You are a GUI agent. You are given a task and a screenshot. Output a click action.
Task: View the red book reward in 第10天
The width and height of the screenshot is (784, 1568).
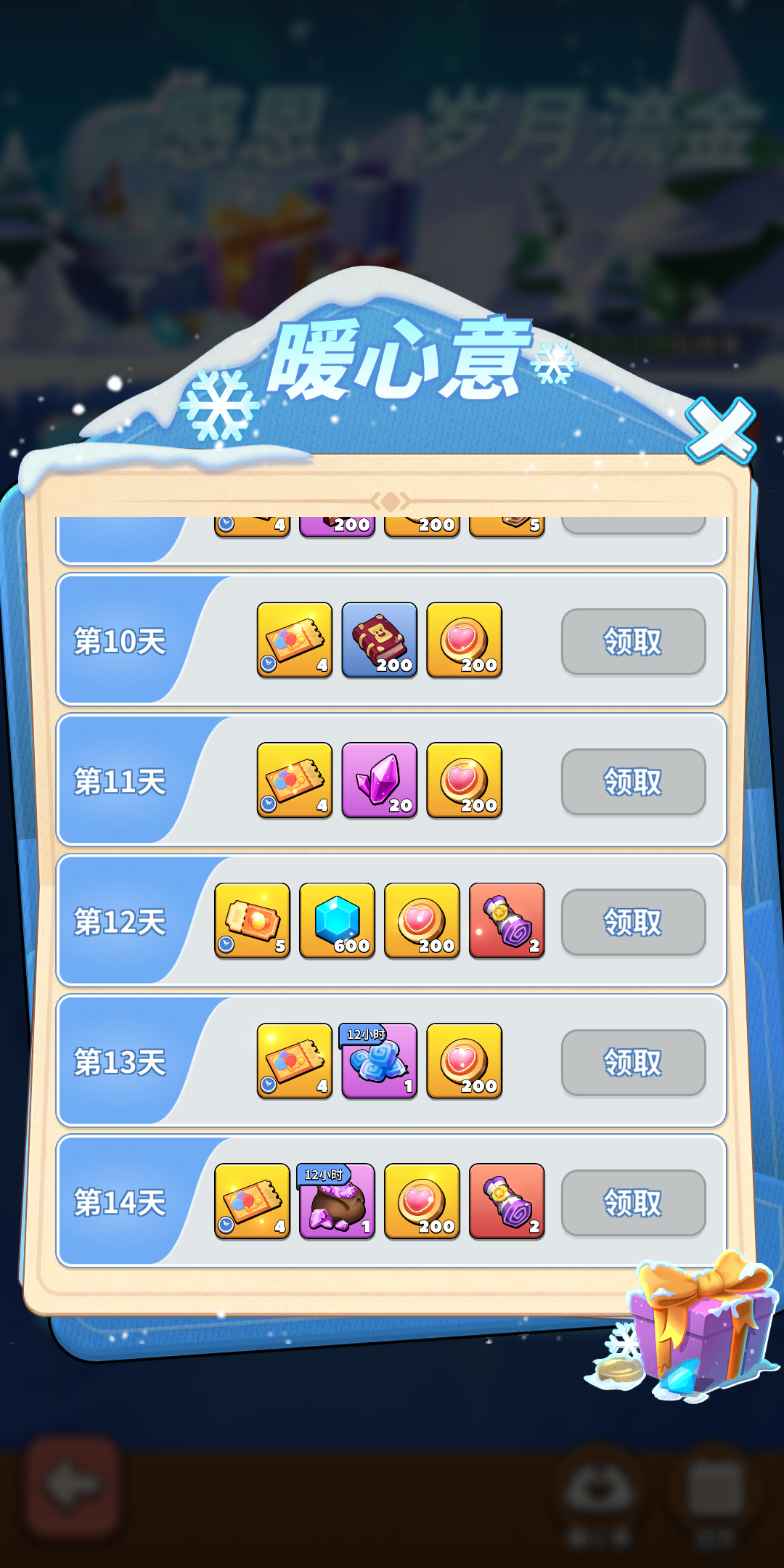click(x=380, y=640)
